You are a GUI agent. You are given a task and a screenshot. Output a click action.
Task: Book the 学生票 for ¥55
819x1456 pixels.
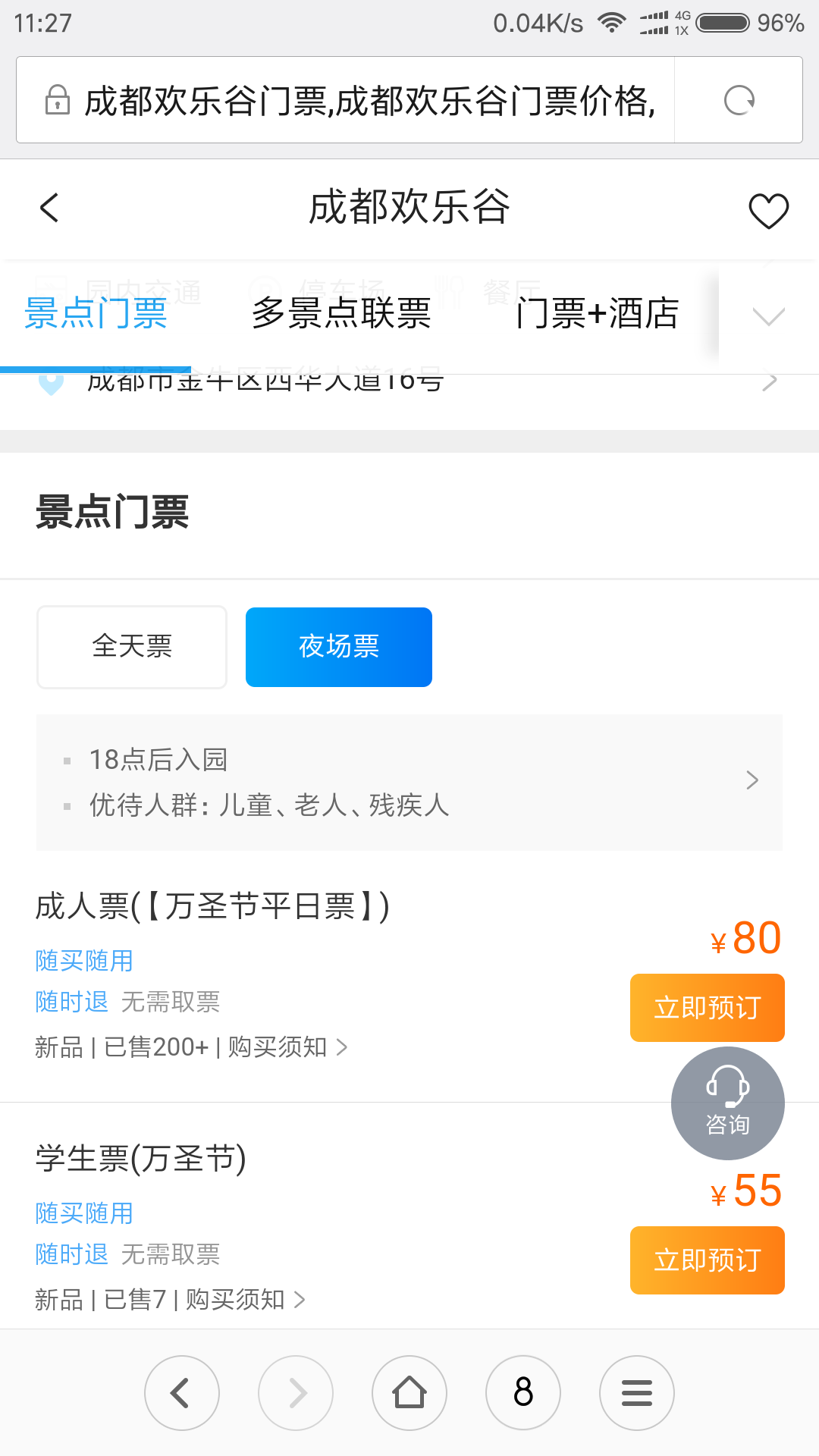click(x=707, y=1260)
